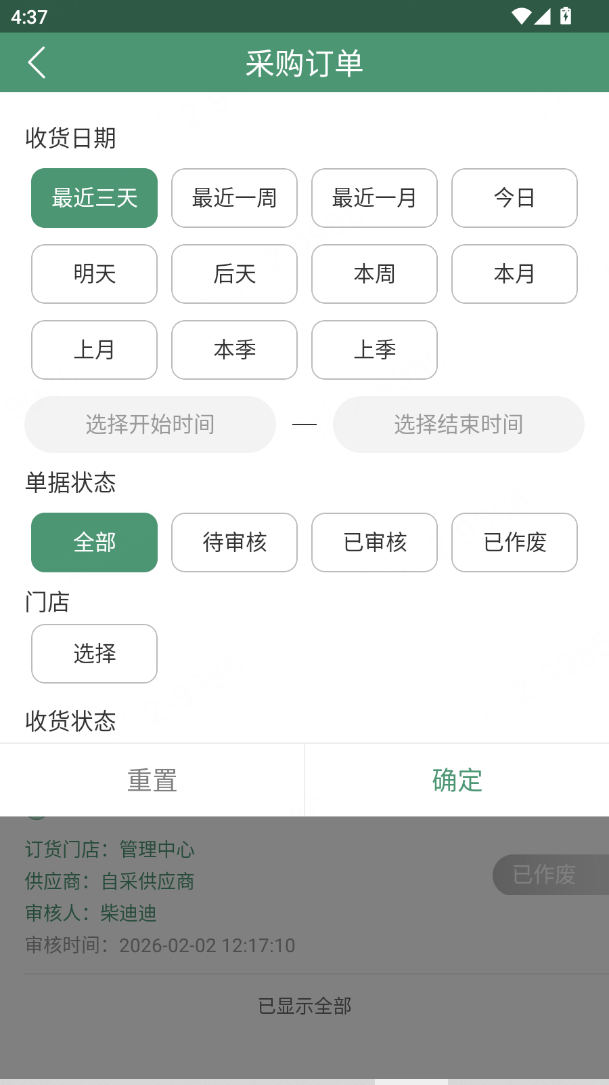
Task: Show only 待审核 orders
Action: [x=234, y=543]
